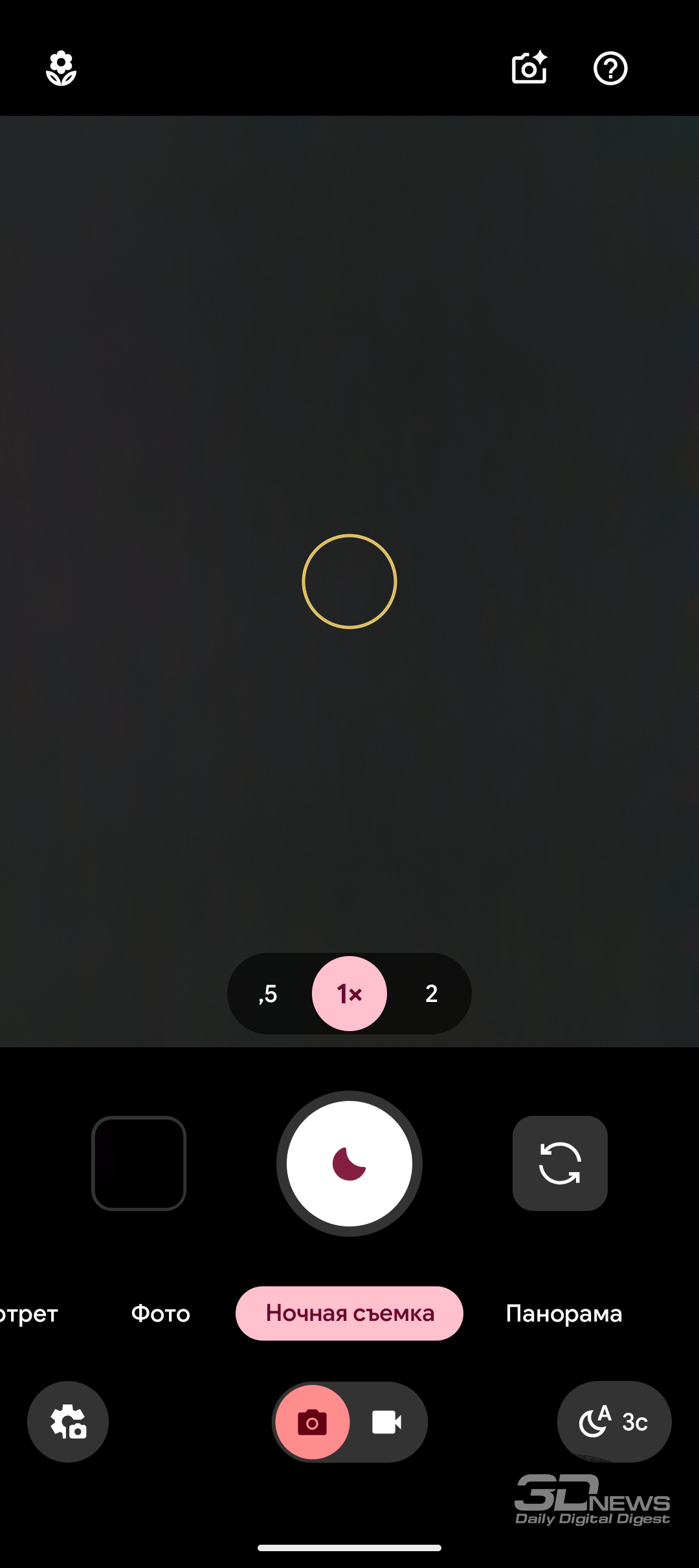Open the AI camera assistant icon

pyautogui.click(x=529, y=69)
